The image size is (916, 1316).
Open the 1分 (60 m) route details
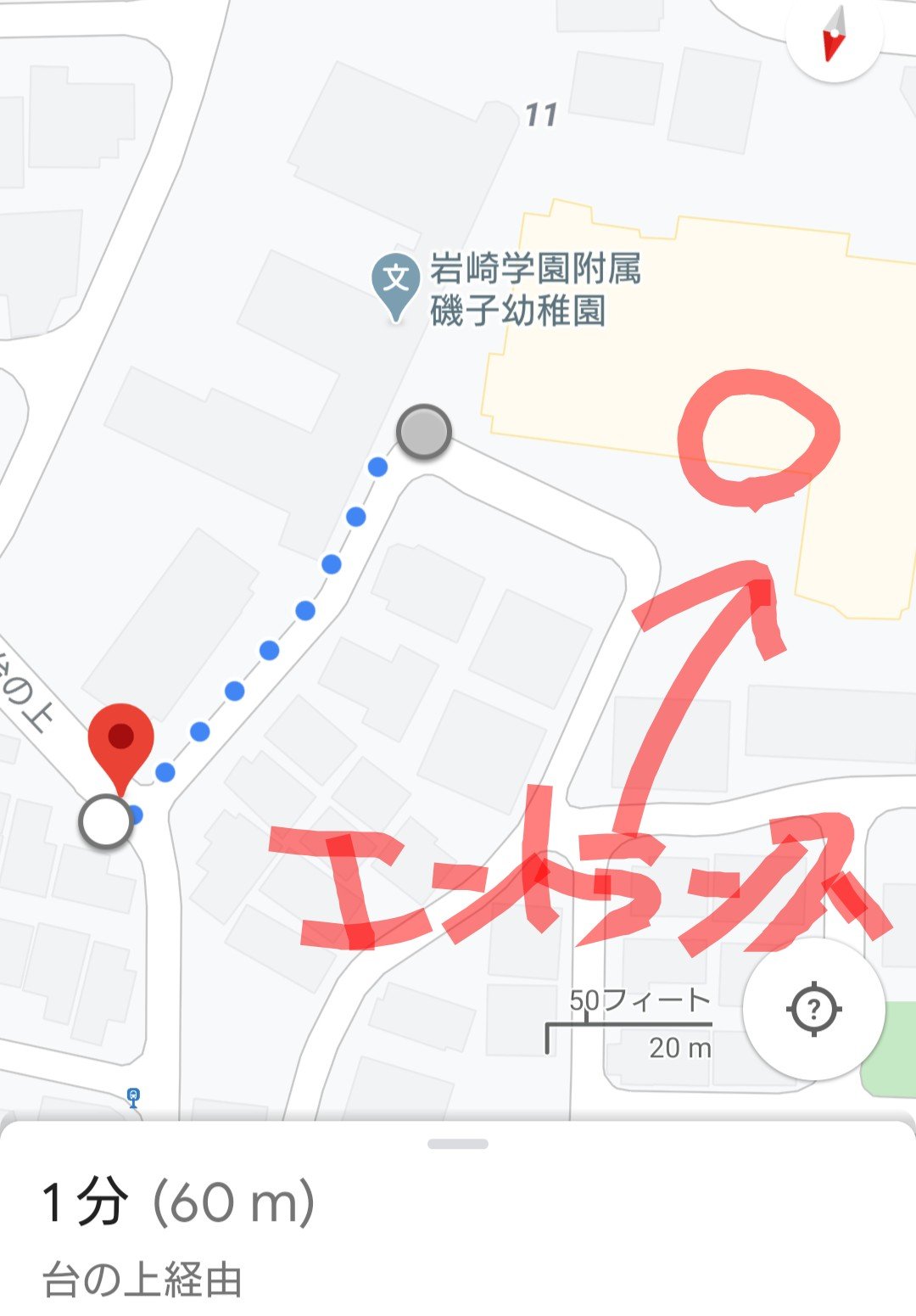(178, 1202)
